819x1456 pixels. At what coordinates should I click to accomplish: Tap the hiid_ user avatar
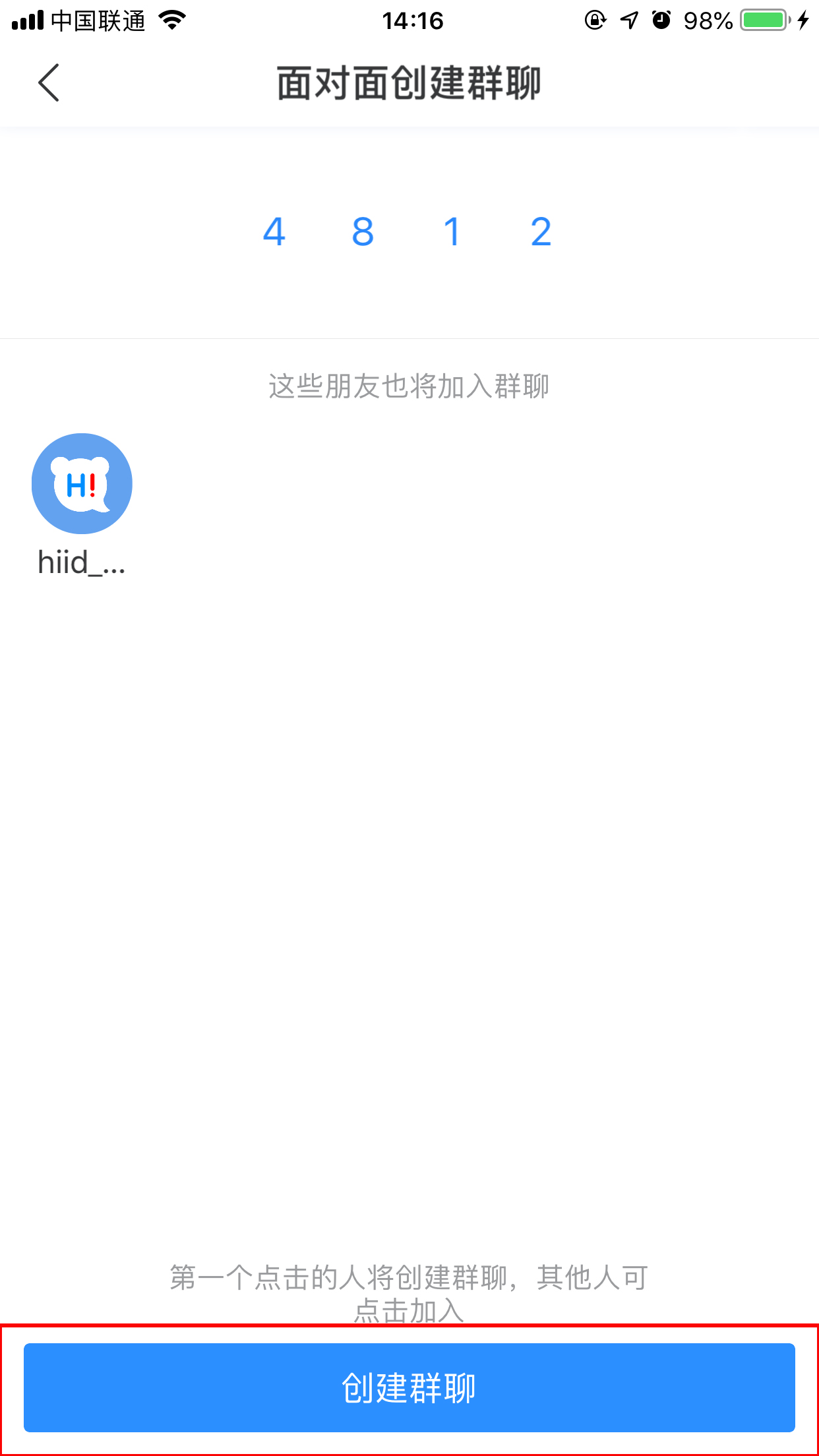82,483
